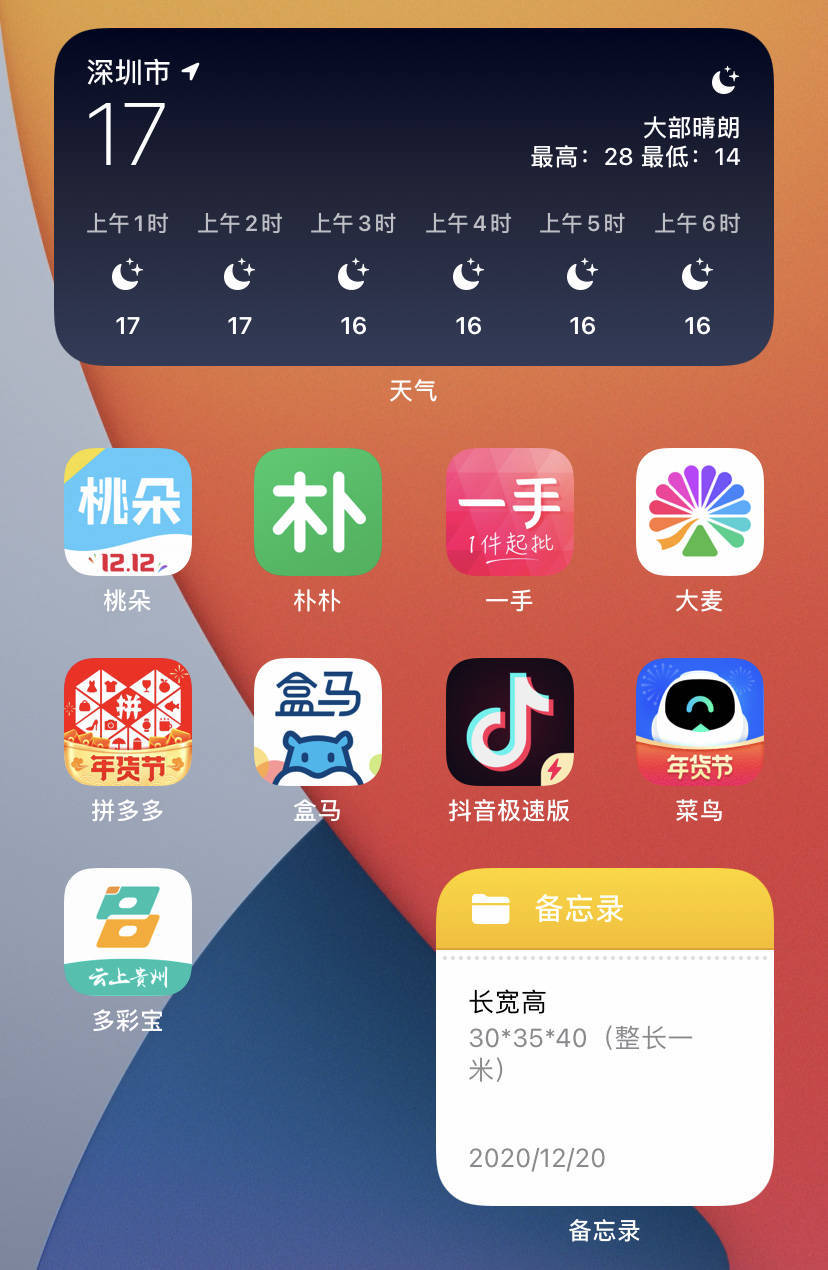This screenshot has width=828, height=1270.
Task: Open the 菜鸟 app
Action: pyautogui.click(x=699, y=722)
